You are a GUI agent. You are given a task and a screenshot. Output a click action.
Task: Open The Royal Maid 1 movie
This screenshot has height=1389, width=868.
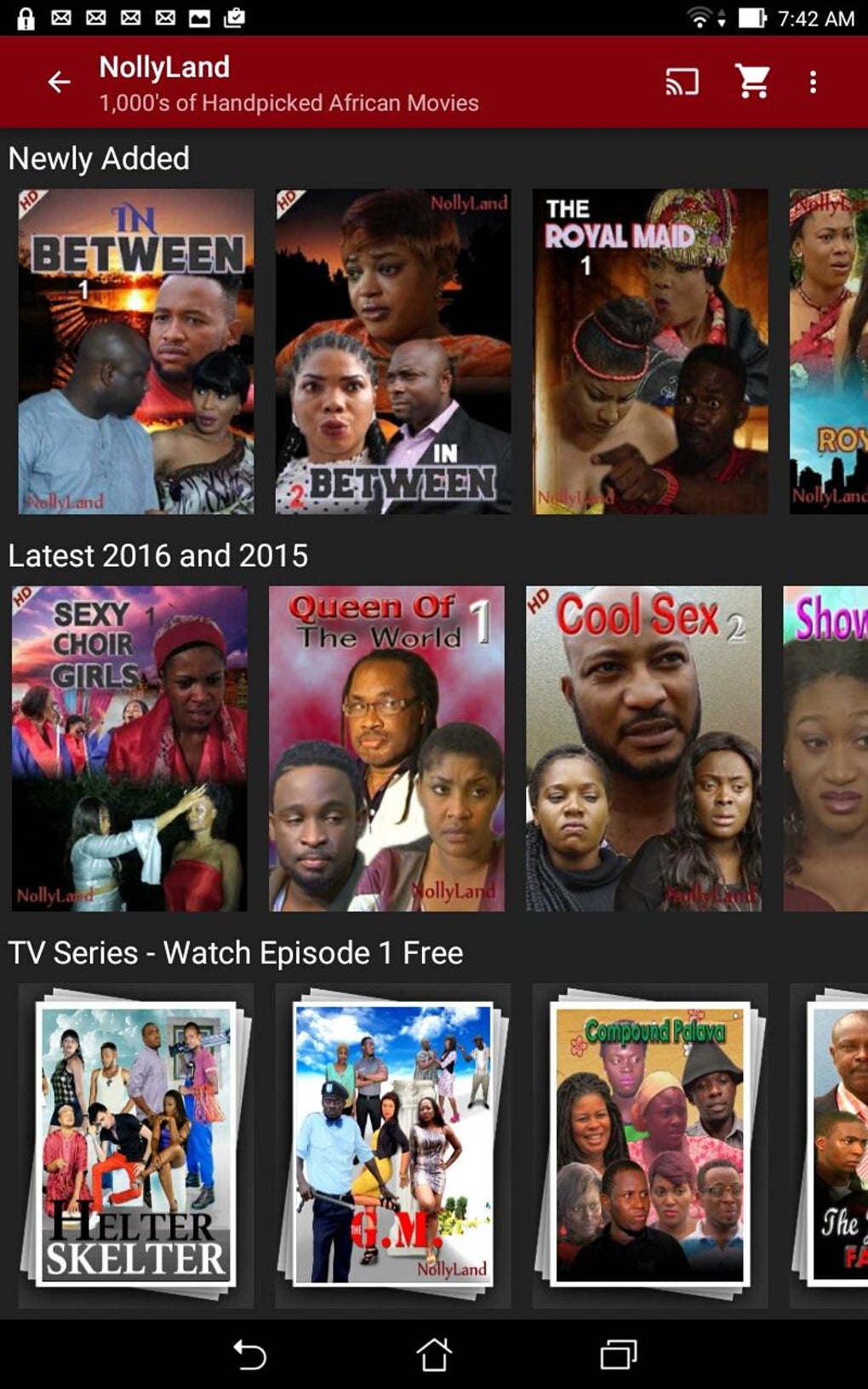pyautogui.click(x=651, y=349)
